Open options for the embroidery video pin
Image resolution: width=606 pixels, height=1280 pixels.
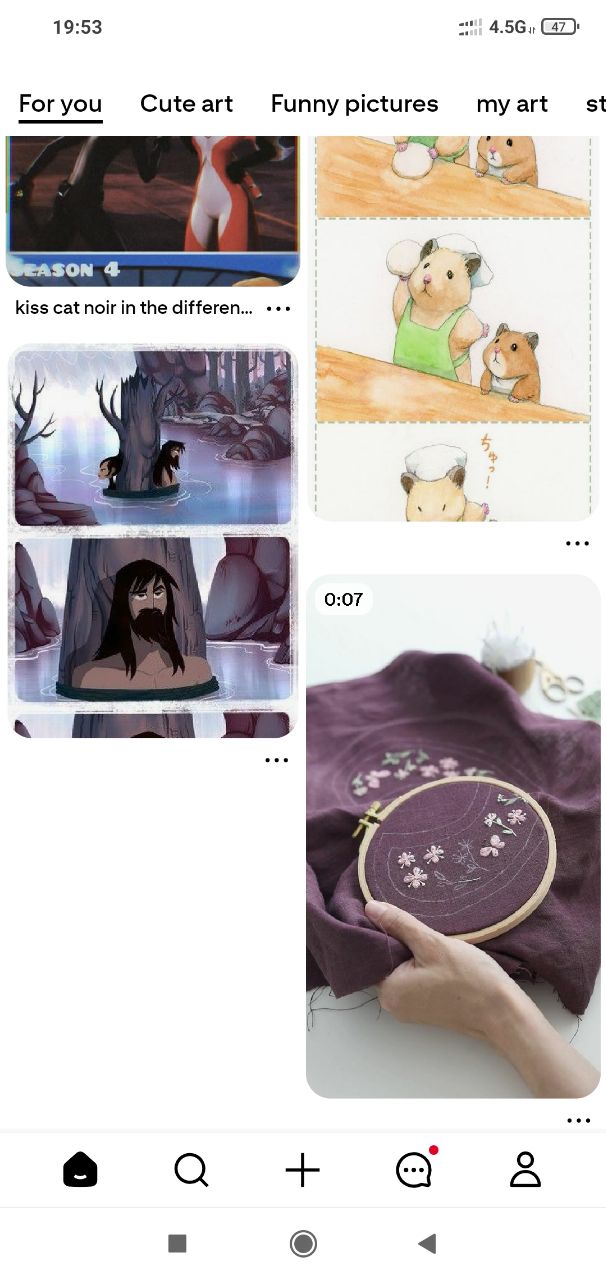point(578,1120)
